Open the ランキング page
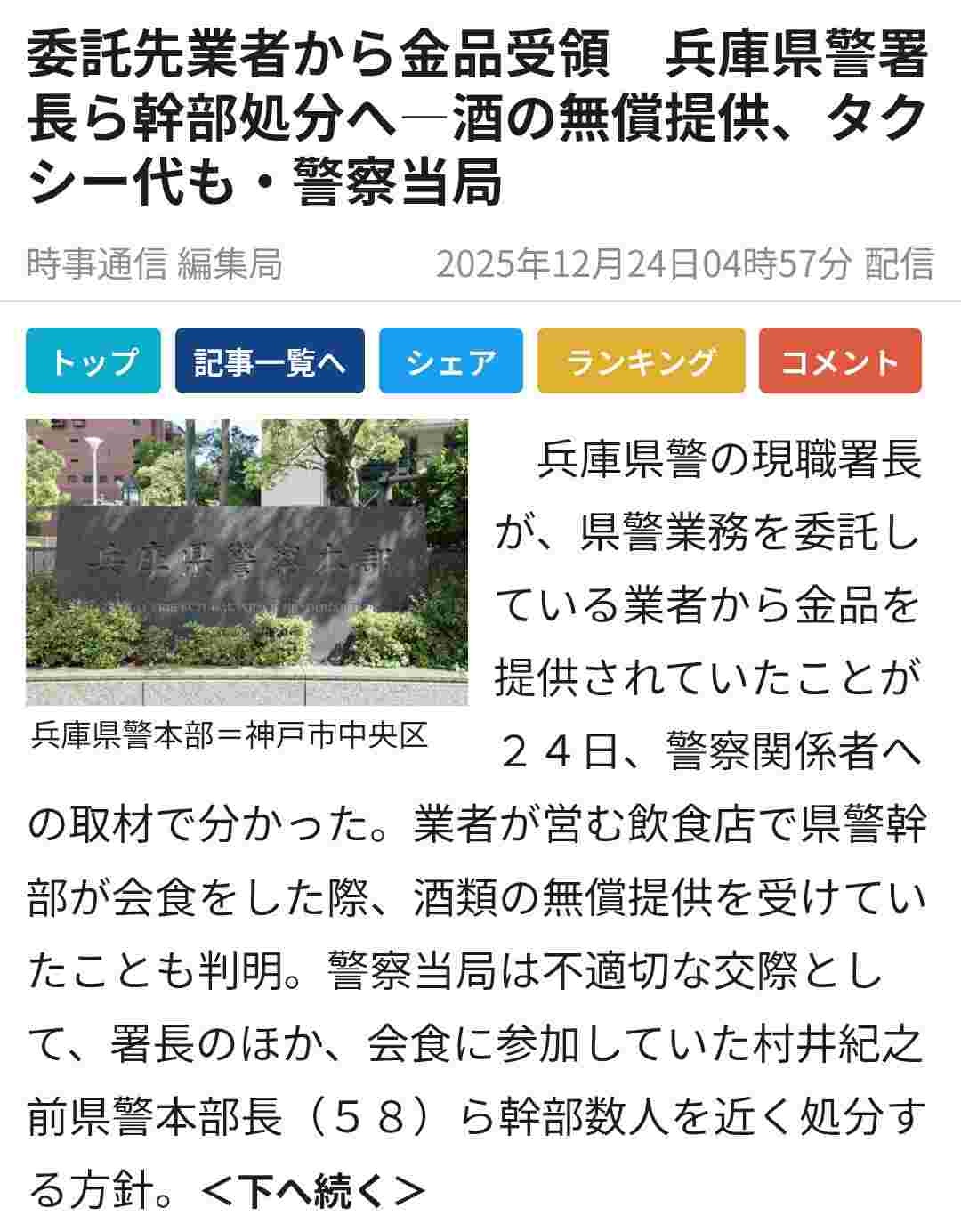The width and height of the screenshot is (961, 1232). 641,361
